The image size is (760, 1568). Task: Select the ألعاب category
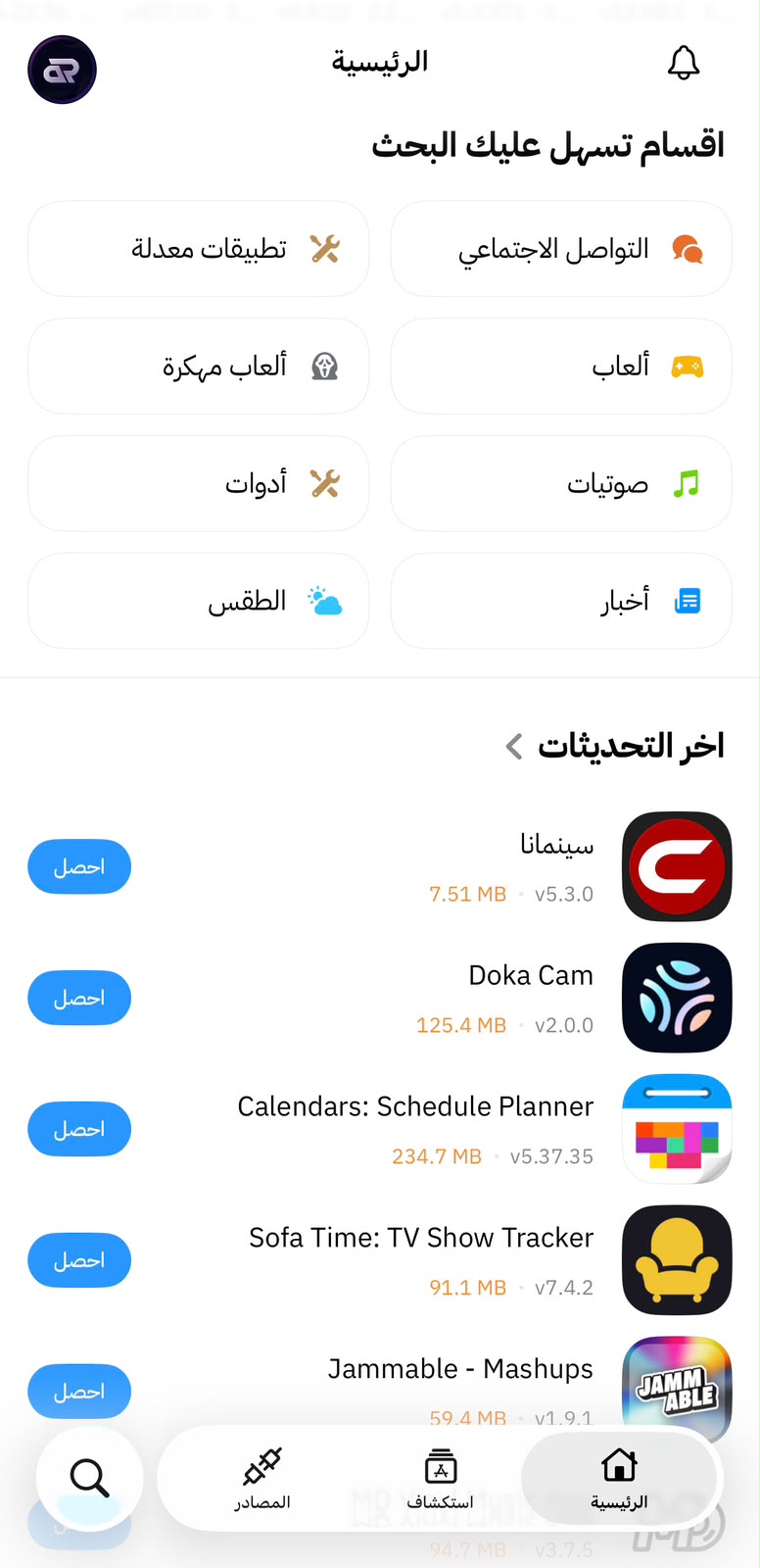[561, 367]
